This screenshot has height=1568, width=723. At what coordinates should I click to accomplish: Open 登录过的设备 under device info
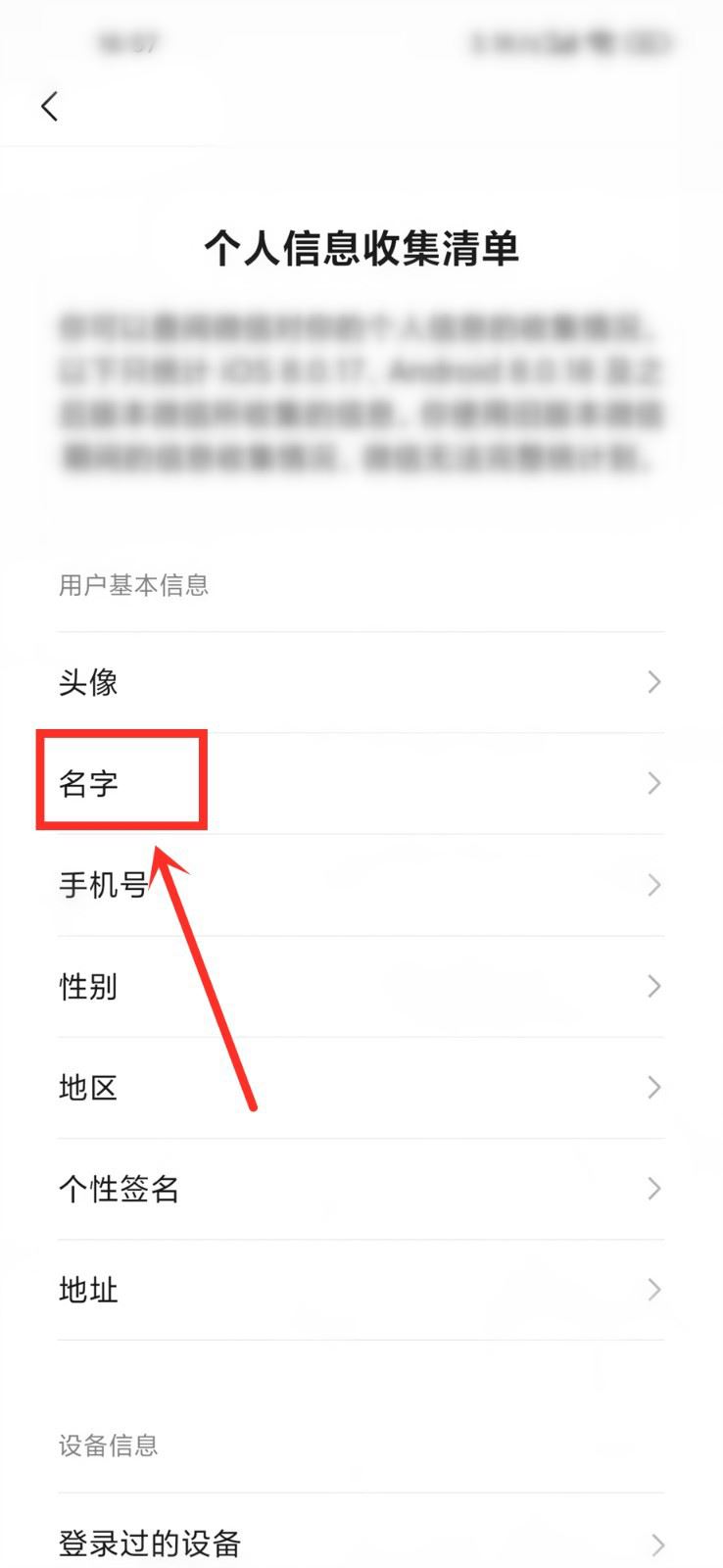coord(361,1543)
